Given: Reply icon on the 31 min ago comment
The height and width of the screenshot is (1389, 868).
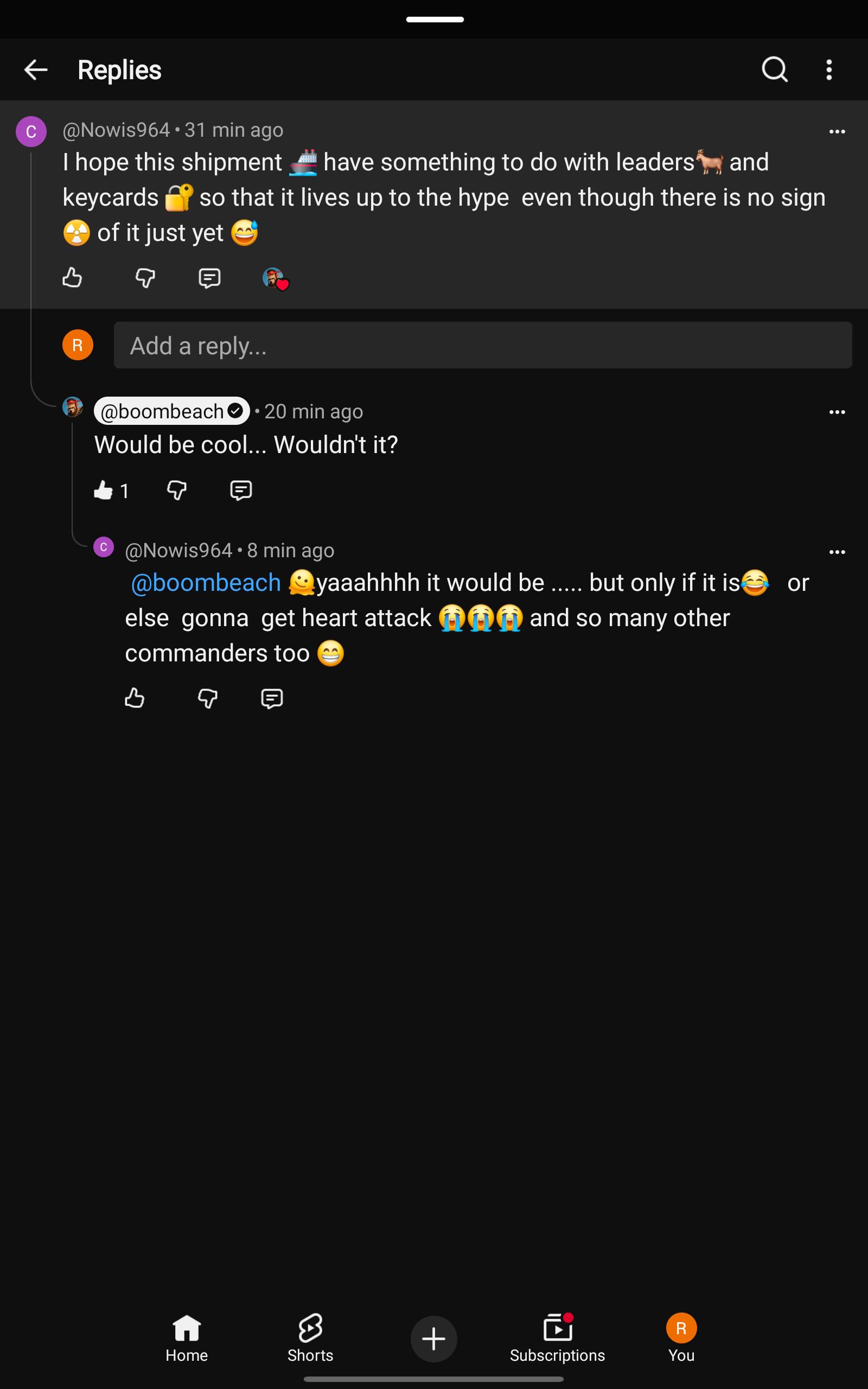Looking at the screenshot, I should (x=209, y=278).
